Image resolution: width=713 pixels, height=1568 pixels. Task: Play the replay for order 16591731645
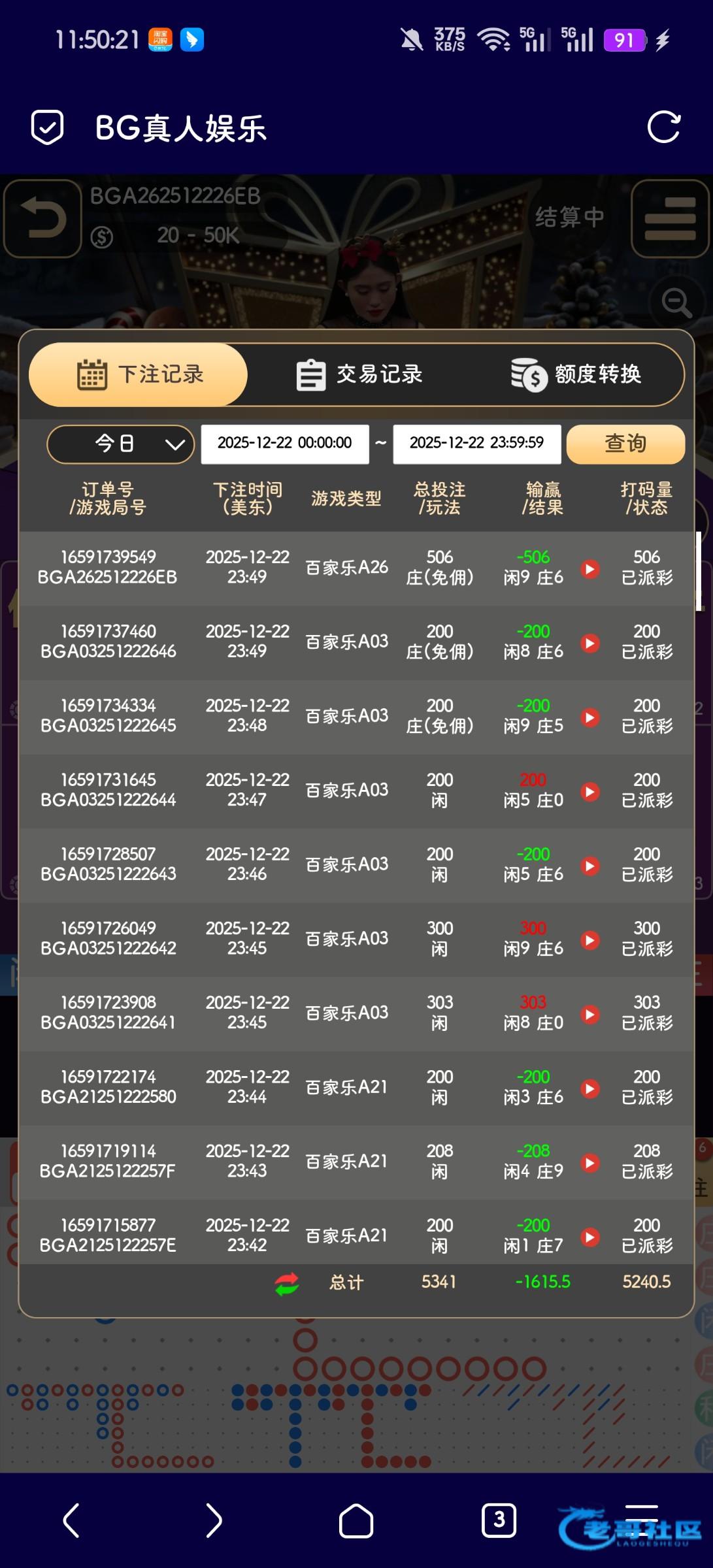pyautogui.click(x=590, y=792)
